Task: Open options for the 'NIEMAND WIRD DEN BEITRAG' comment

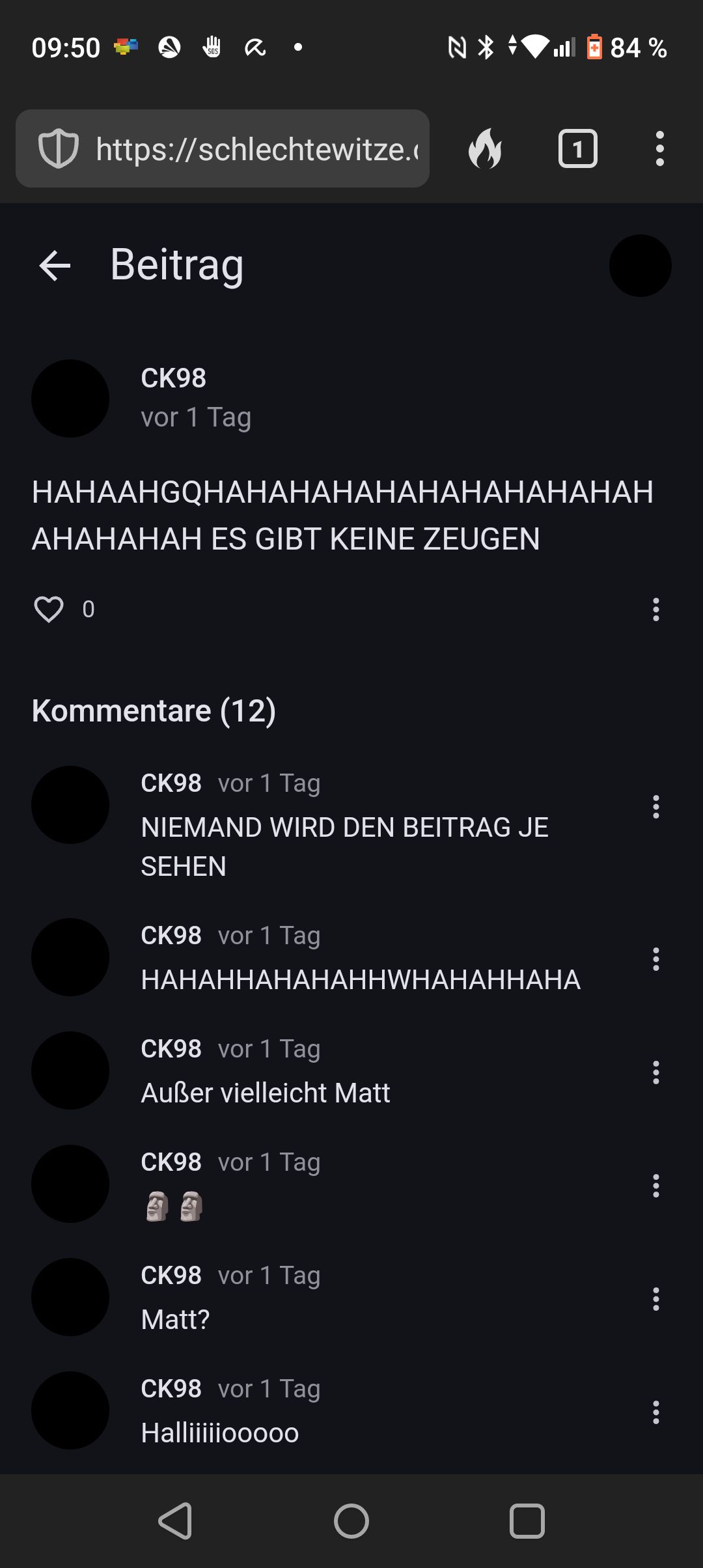Action: click(655, 807)
